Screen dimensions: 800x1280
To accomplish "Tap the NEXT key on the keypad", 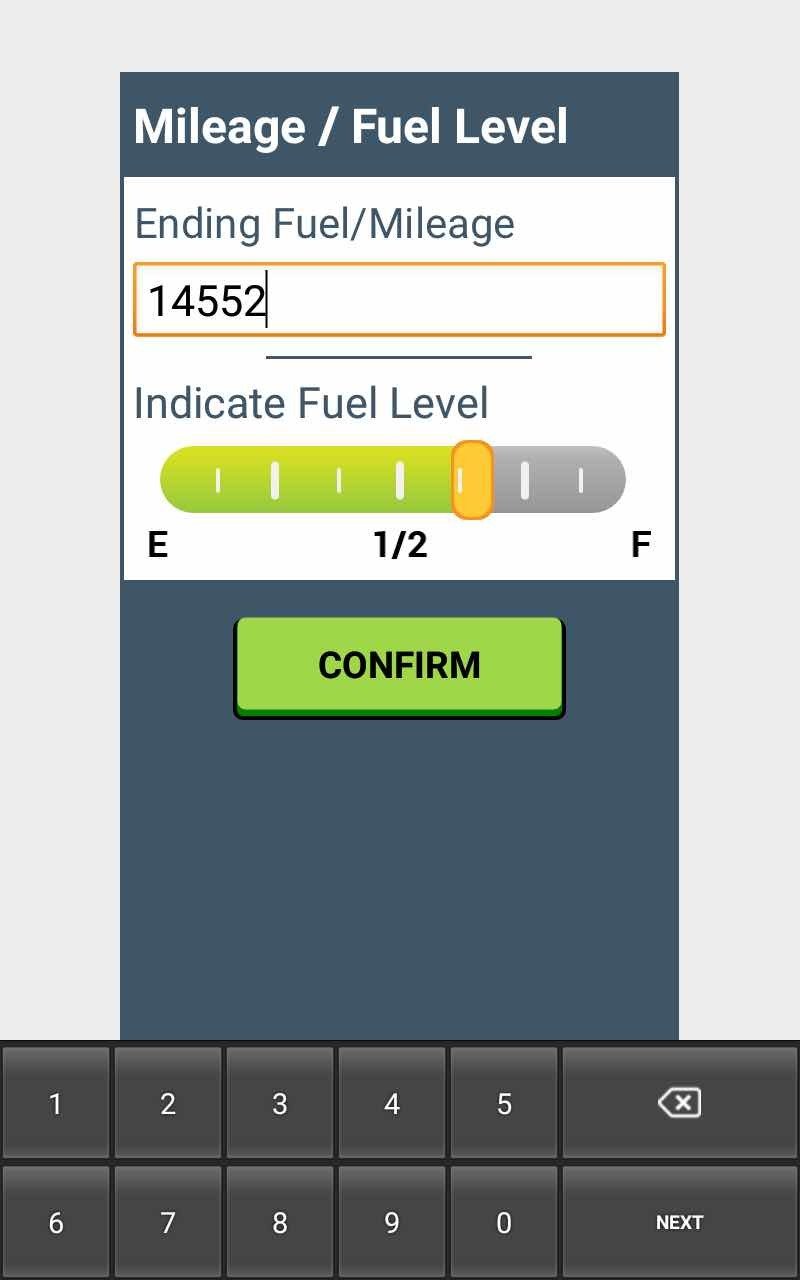I will point(679,1222).
